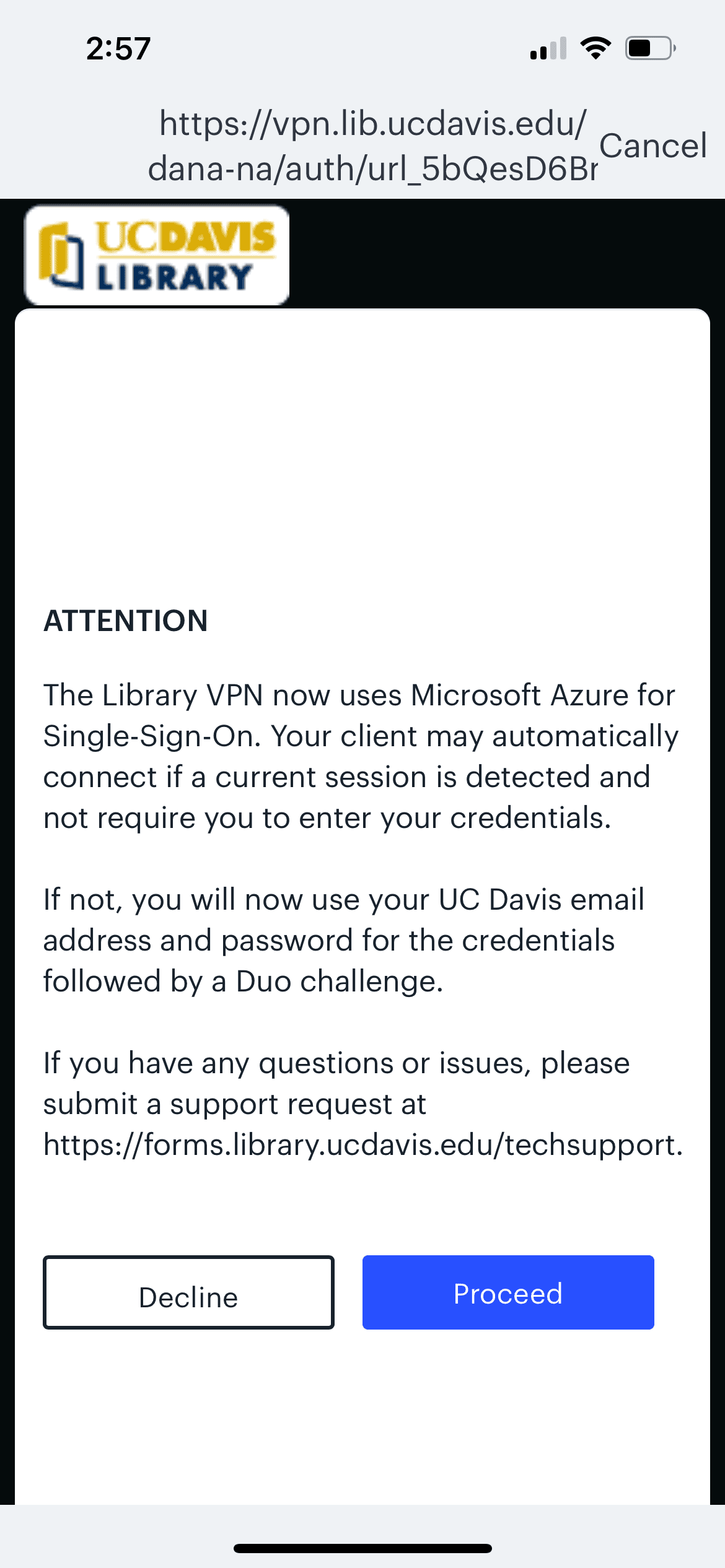Screen dimensions: 725x1568
Task: Decline the VPN sign-on notice
Action: point(188,1292)
